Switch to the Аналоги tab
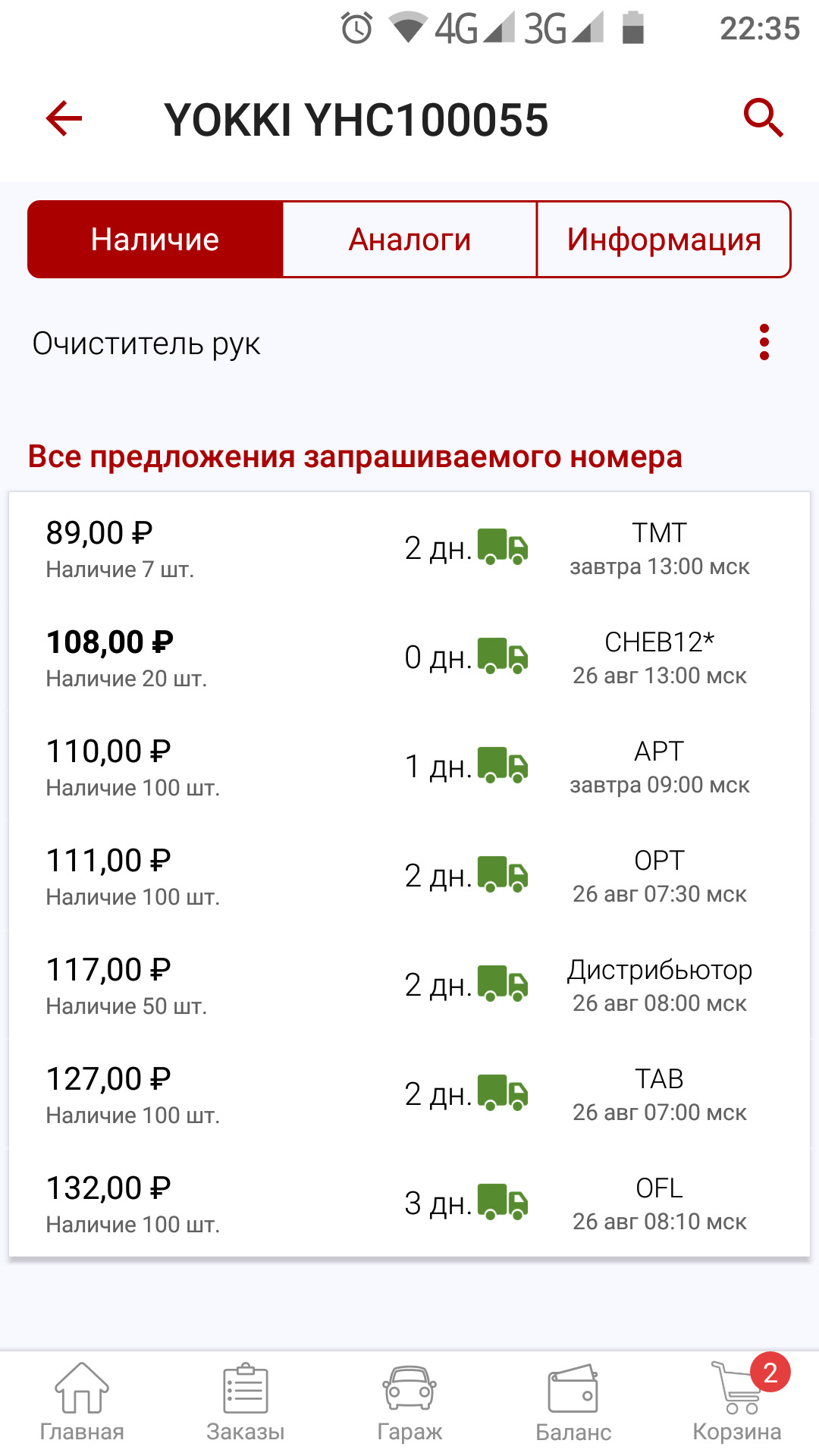The height and width of the screenshot is (1456, 819). click(x=409, y=240)
